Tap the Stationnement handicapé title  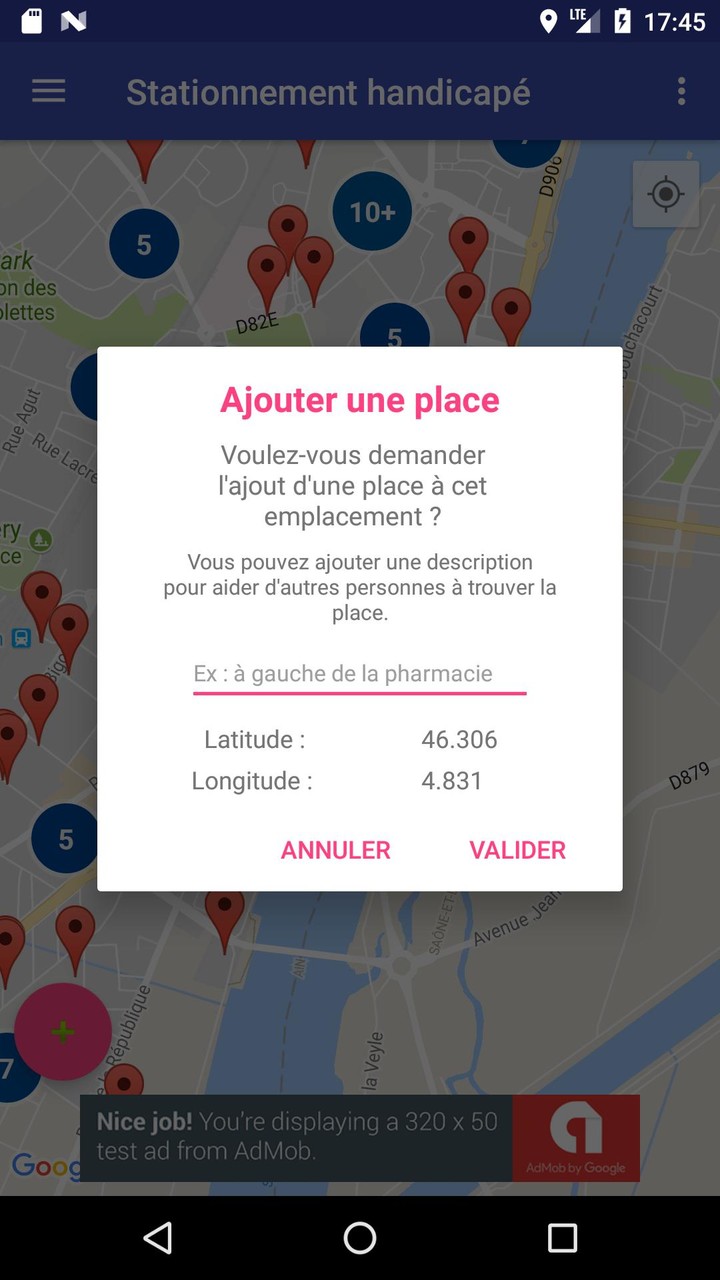point(328,91)
